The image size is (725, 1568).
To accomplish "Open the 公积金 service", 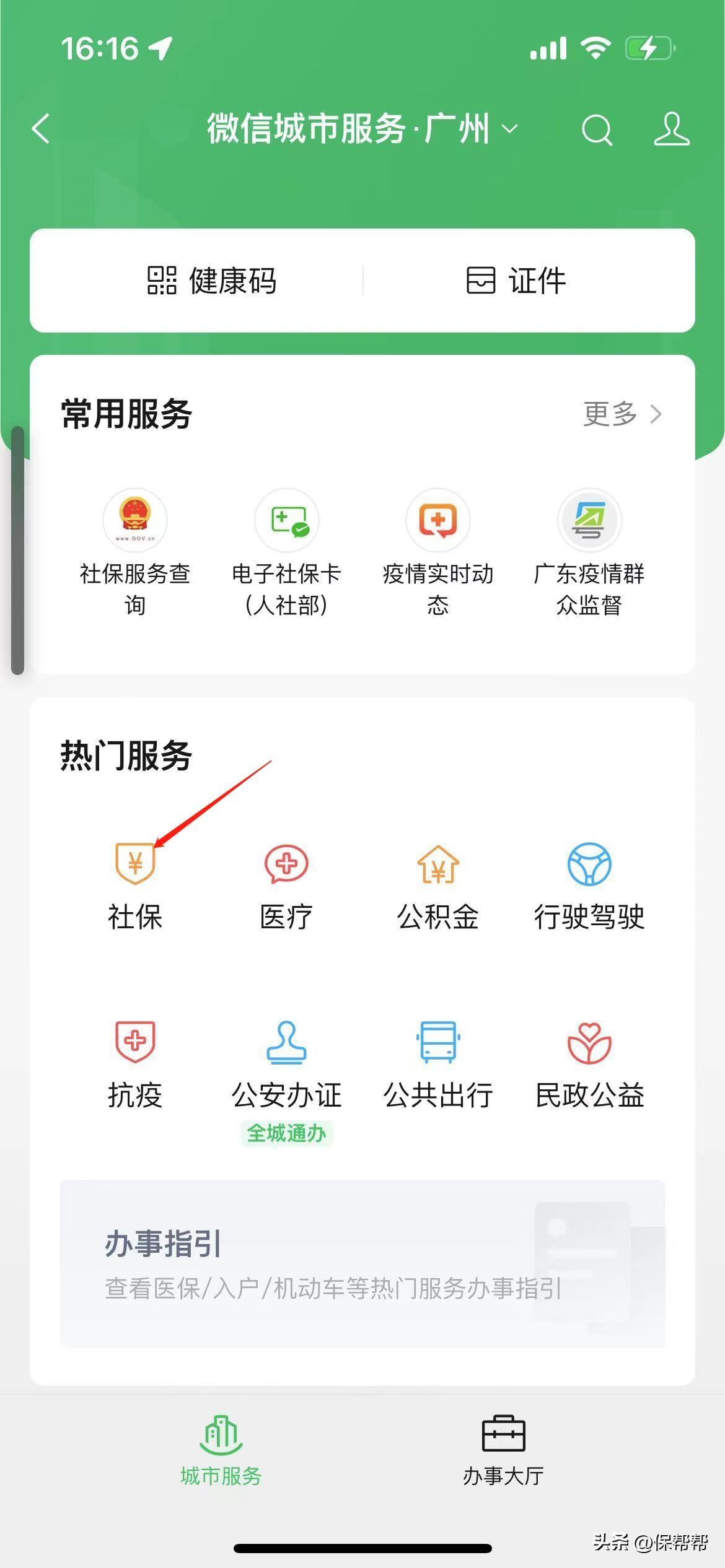I will coord(437,886).
